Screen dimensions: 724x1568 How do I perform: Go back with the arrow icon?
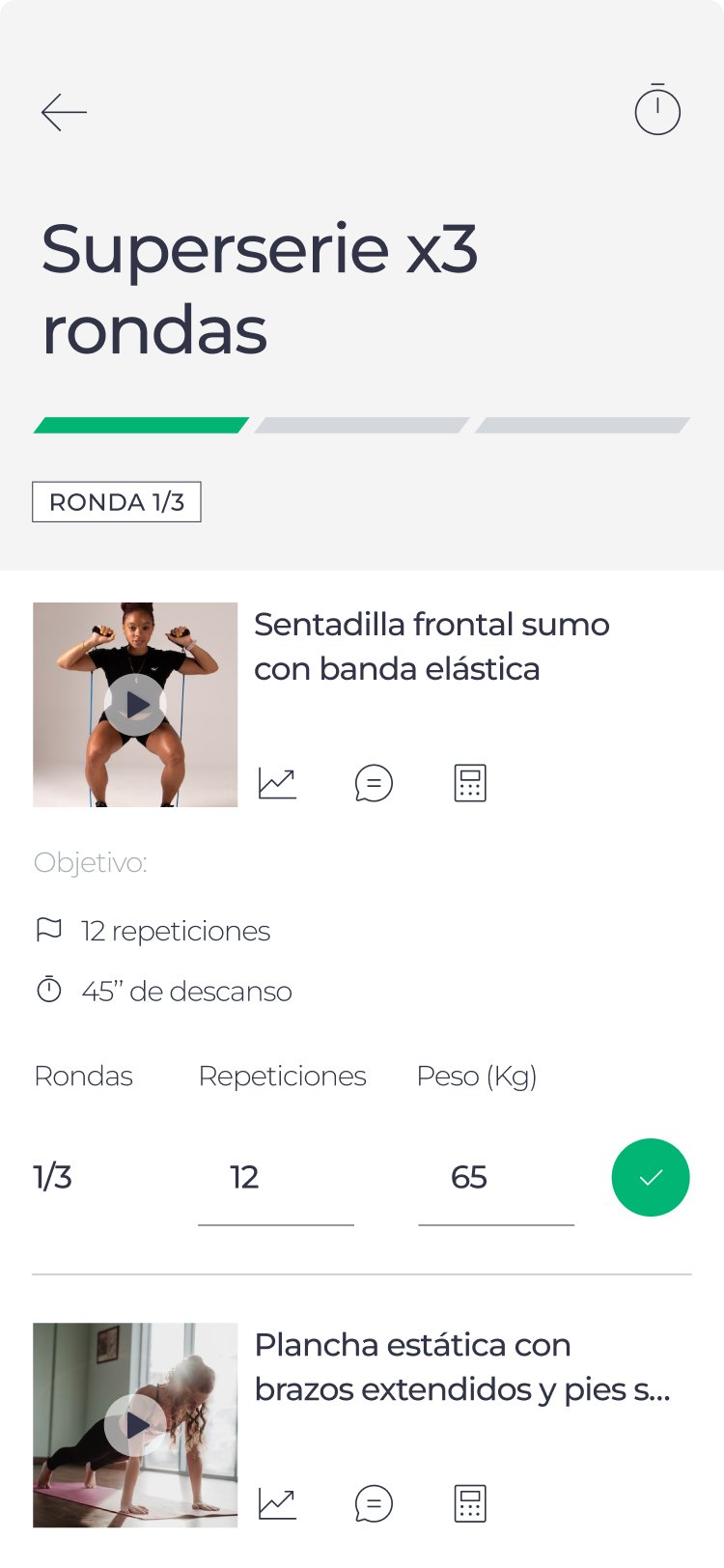click(x=64, y=113)
